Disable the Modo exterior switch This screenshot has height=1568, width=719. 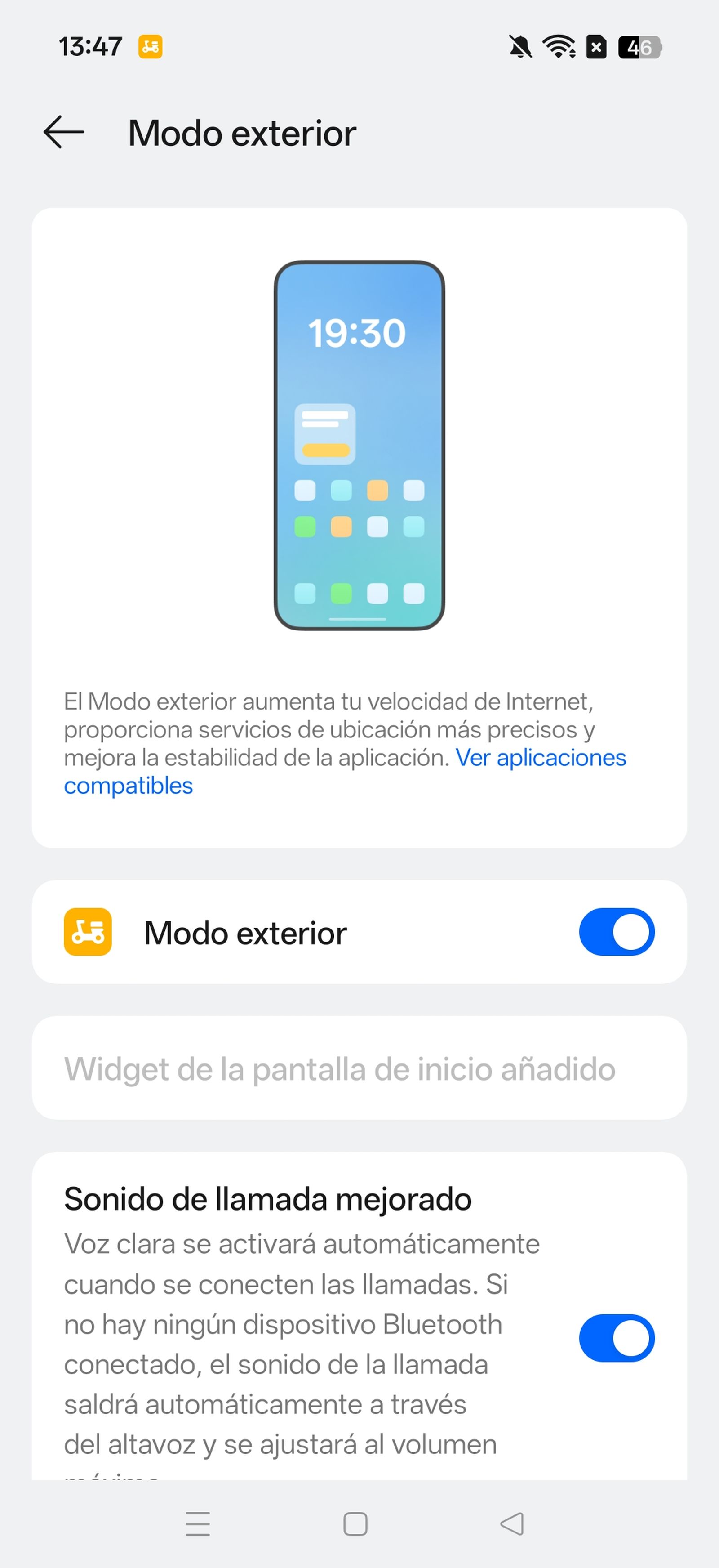pos(616,931)
